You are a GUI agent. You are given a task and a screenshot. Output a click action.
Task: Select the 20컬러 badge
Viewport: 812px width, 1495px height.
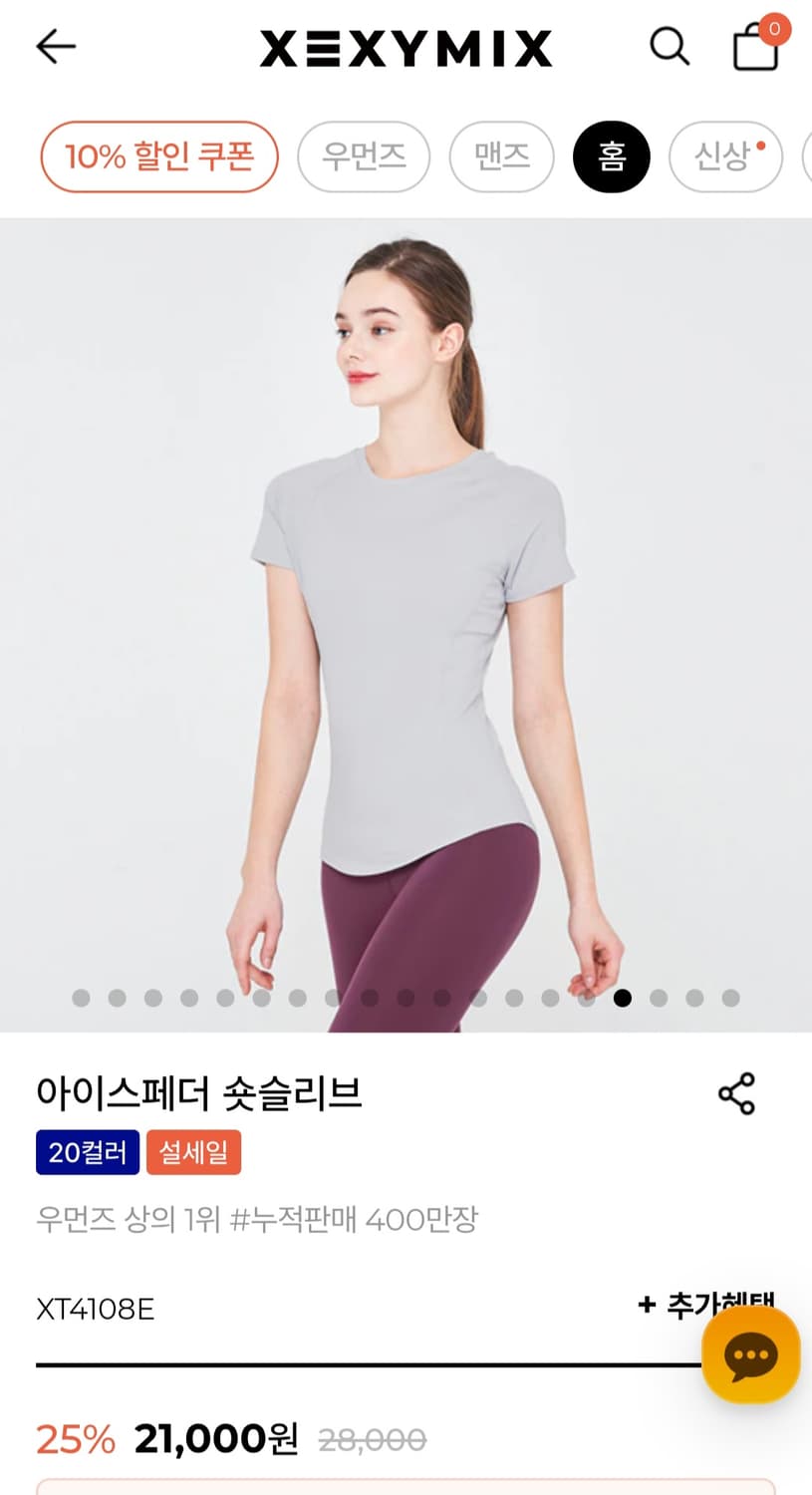click(x=87, y=1152)
